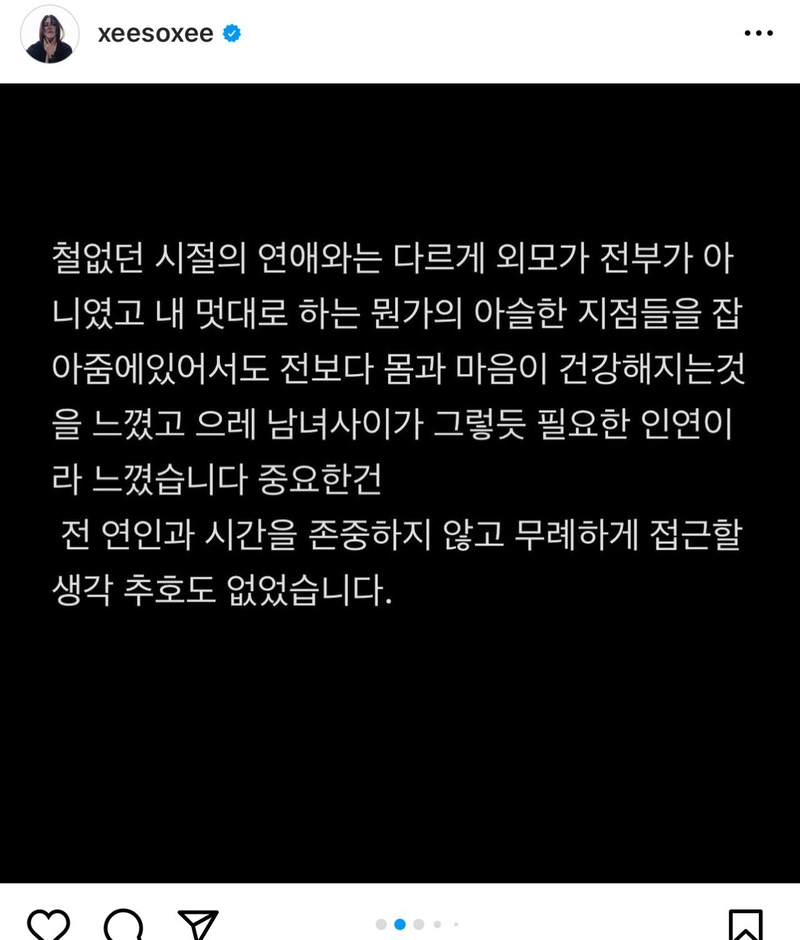The width and height of the screenshot is (800, 940).
Task: Like this post with the heart icon
Action: (x=48, y=925)
